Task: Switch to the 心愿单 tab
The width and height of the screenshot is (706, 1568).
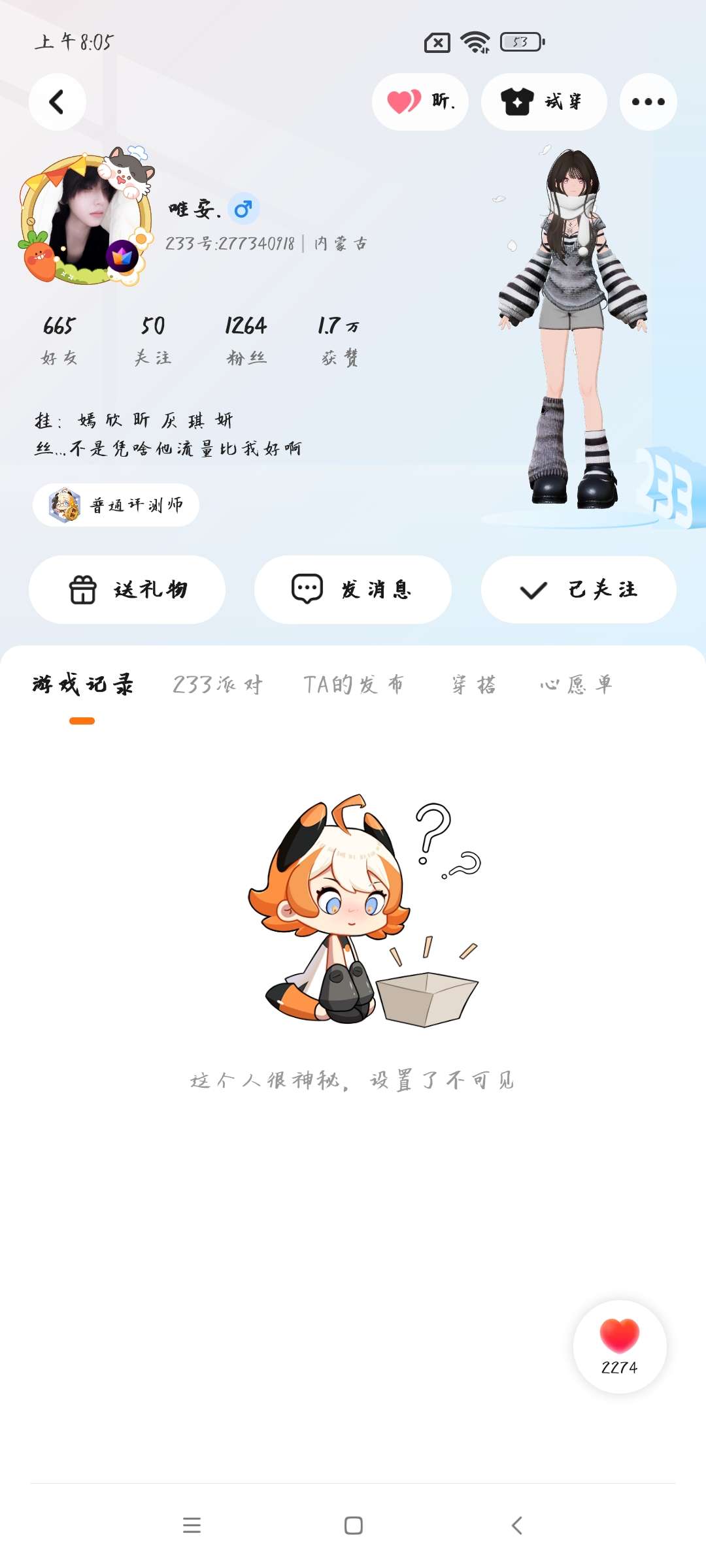Action: pyautogui.click(x=577, y=685)
